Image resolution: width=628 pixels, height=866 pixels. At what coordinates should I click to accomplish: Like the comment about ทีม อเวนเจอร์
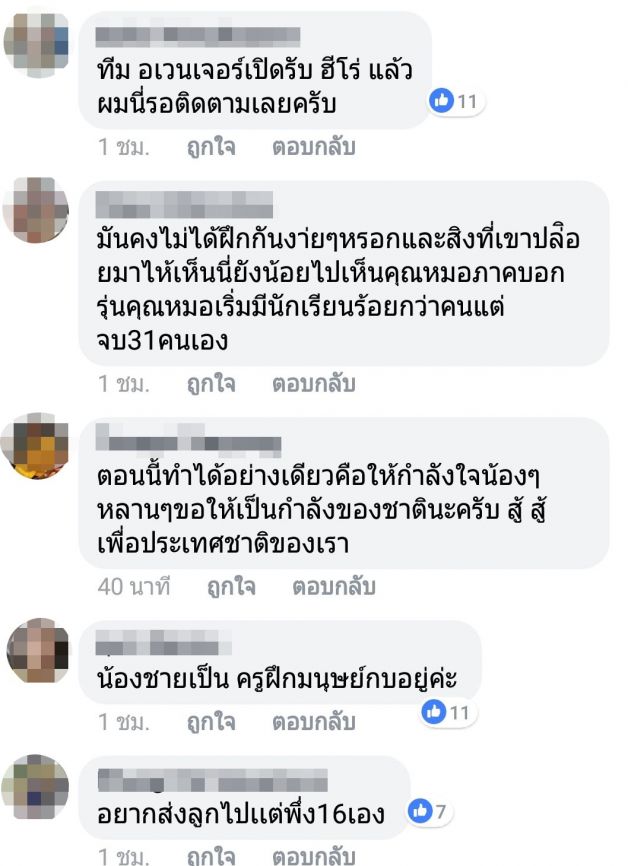point(211,148)
